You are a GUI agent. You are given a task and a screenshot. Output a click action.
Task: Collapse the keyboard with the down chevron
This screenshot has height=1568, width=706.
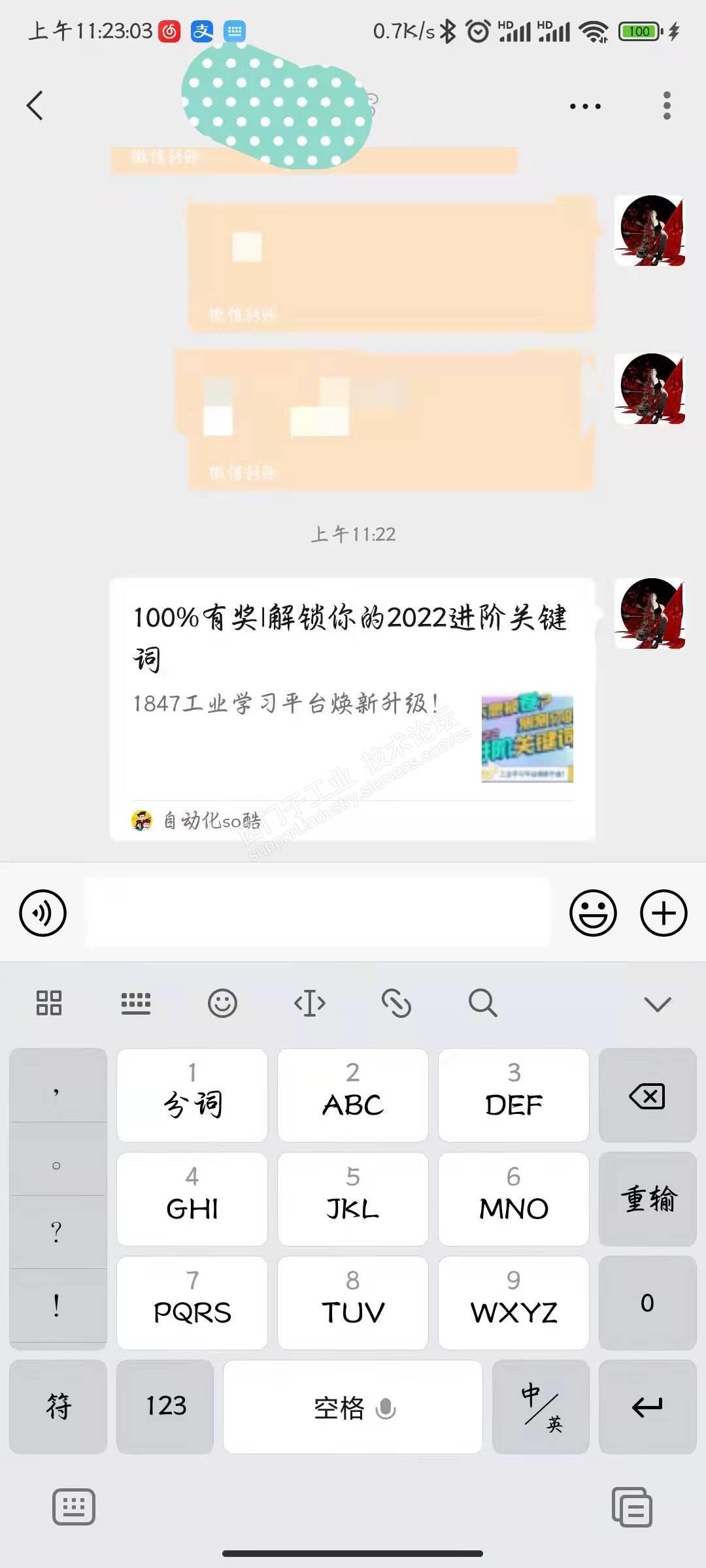(658, 1004)
